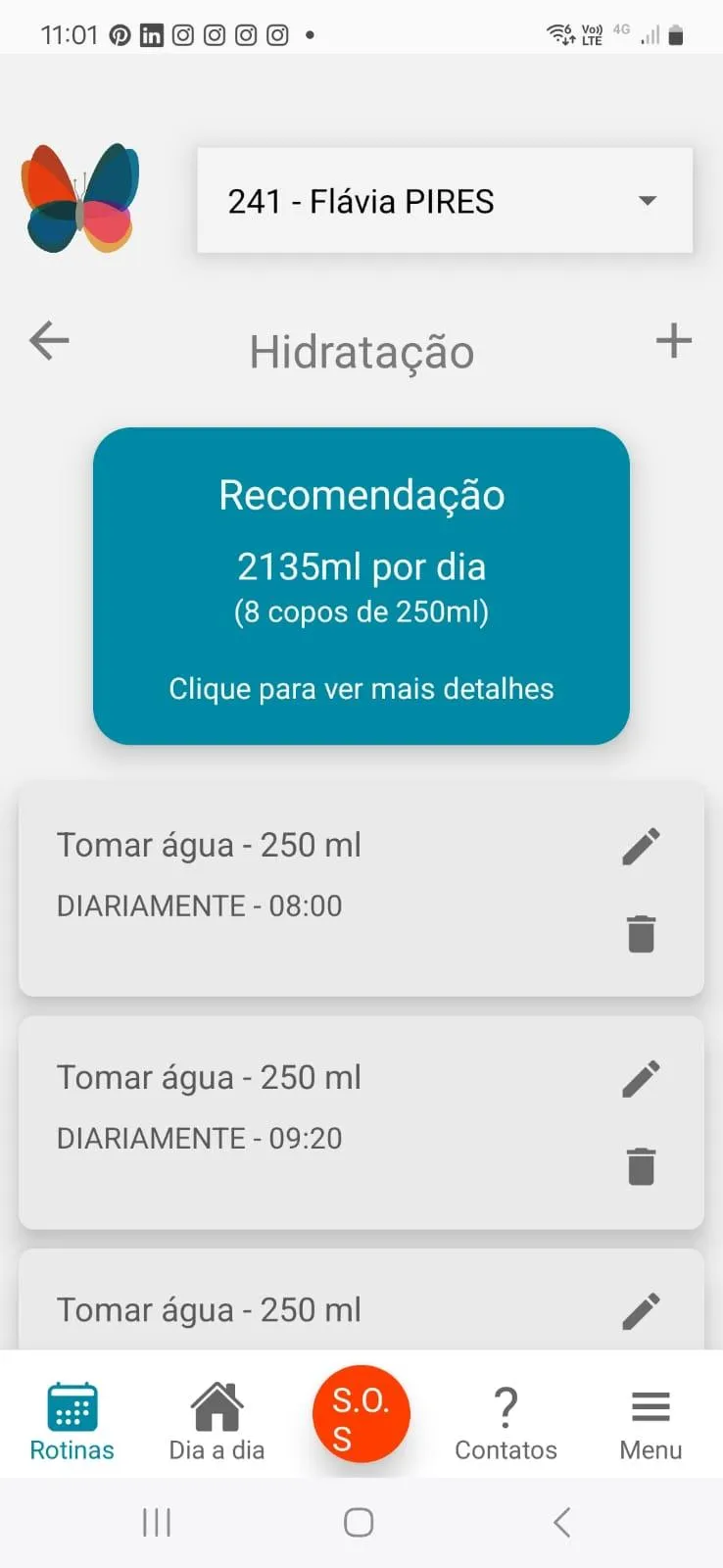Switch to the Rotinas tab
The height and width of the screenshot is (1568, 723).
pos(72,1422)
